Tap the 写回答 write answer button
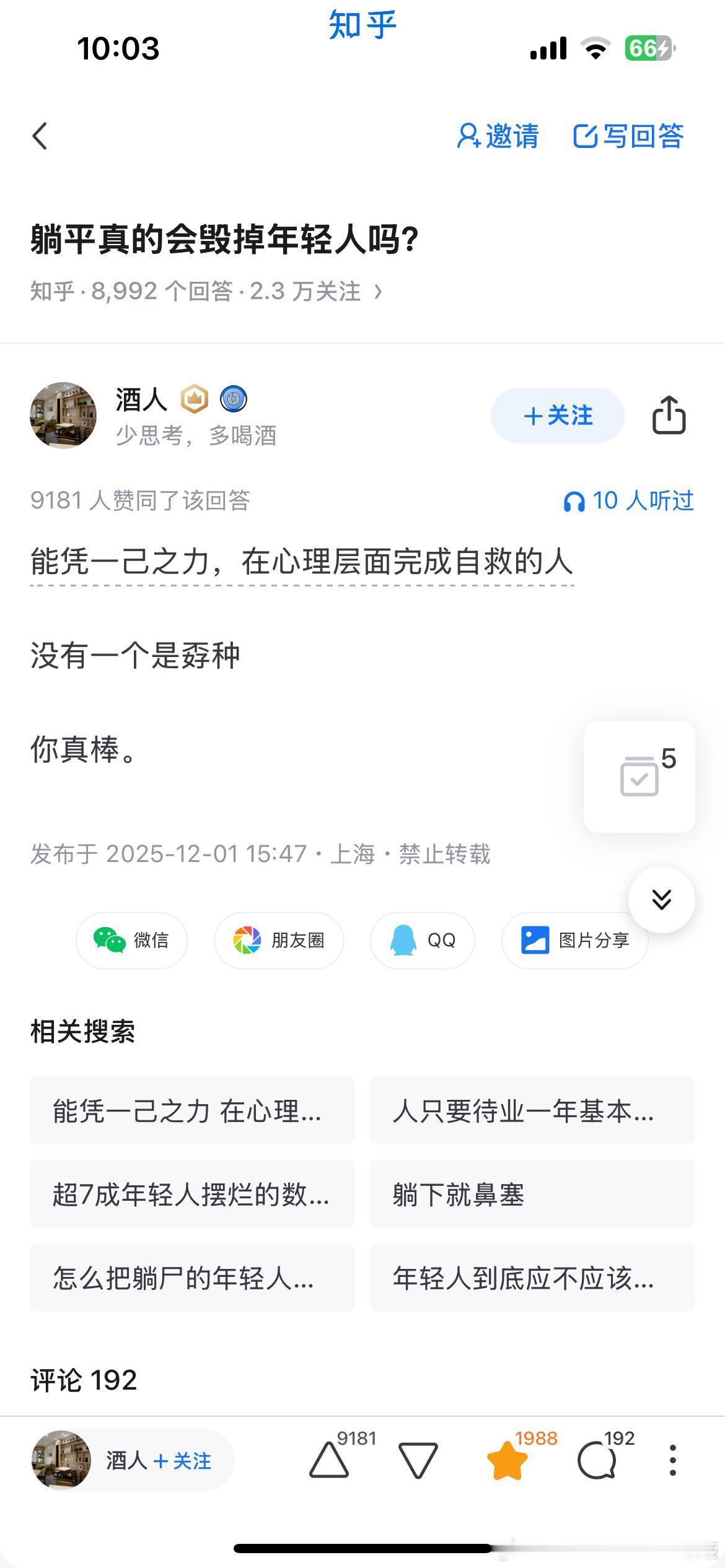This screenshot has height=1568, width=725. coord(628,136)
